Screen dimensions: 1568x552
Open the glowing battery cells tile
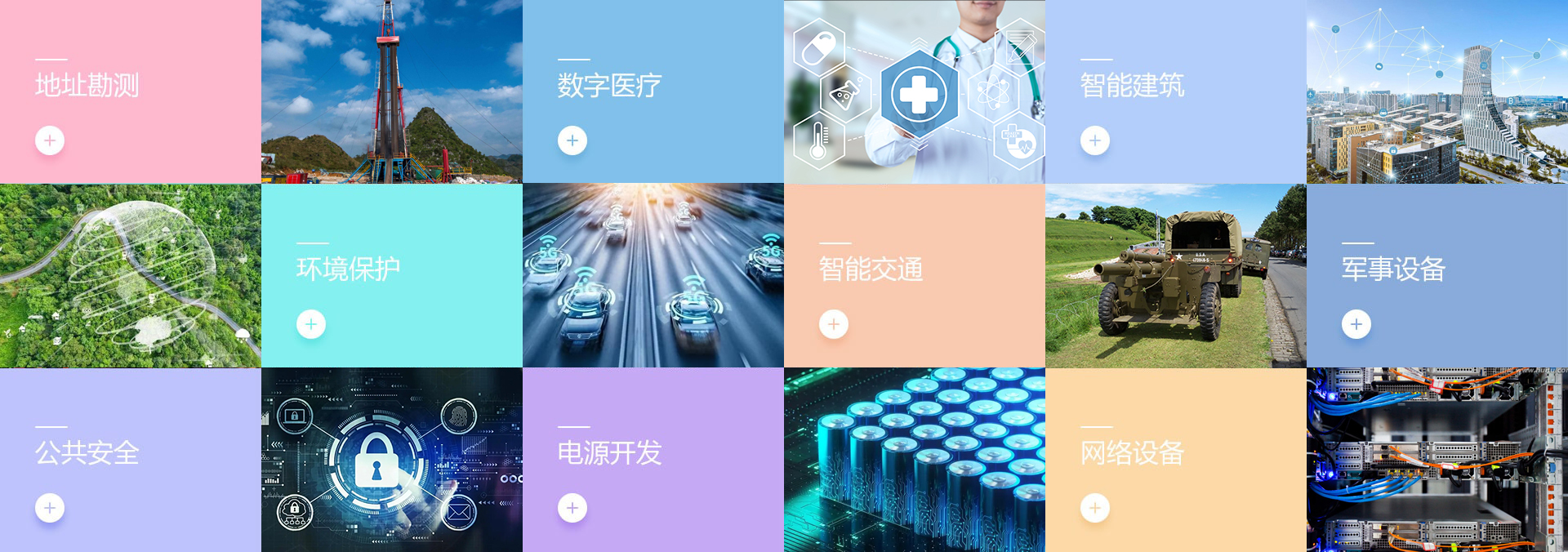click(915, 460)
